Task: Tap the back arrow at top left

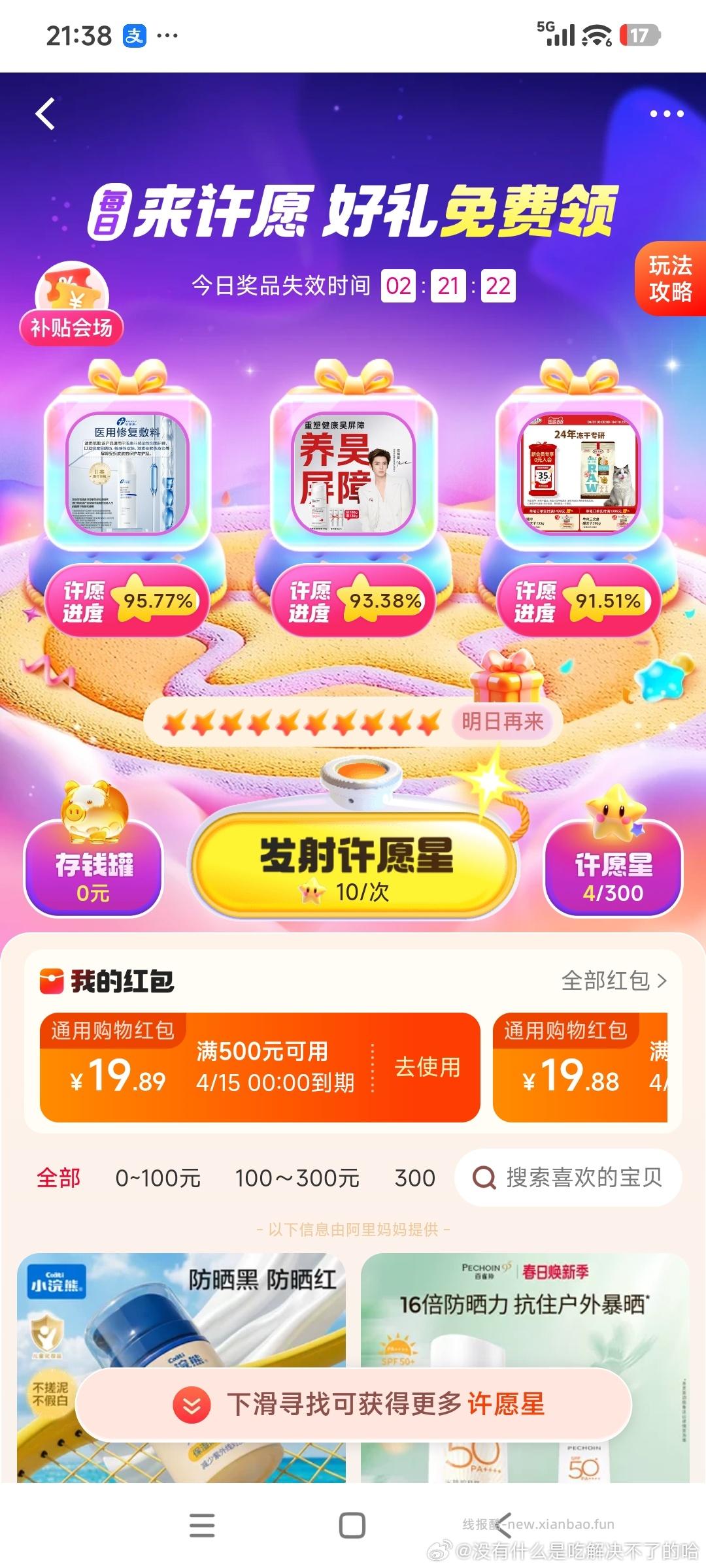Action: pos(43,114)
